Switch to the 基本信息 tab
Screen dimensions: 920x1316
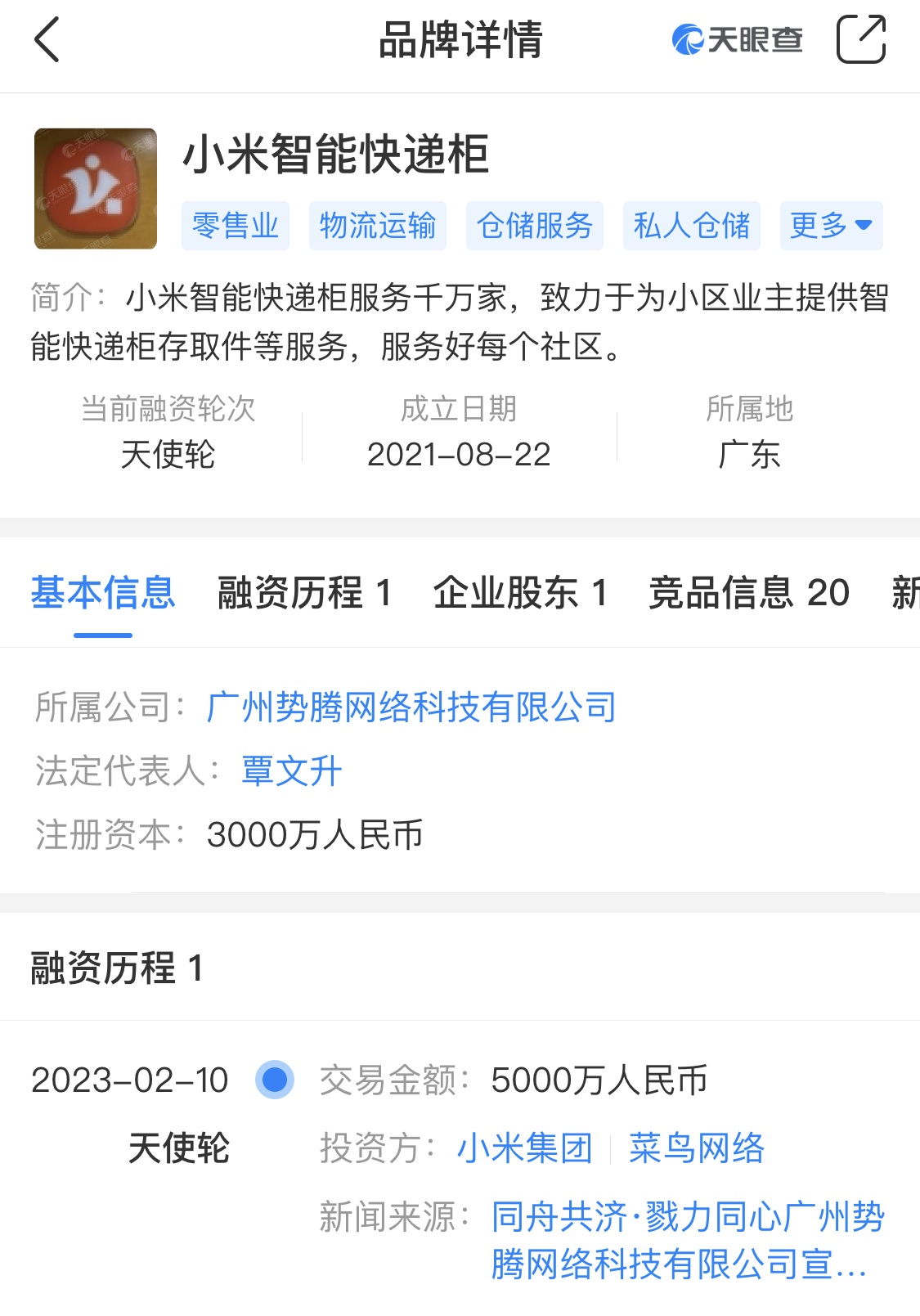pyautogui.click(x=103, y=593)
